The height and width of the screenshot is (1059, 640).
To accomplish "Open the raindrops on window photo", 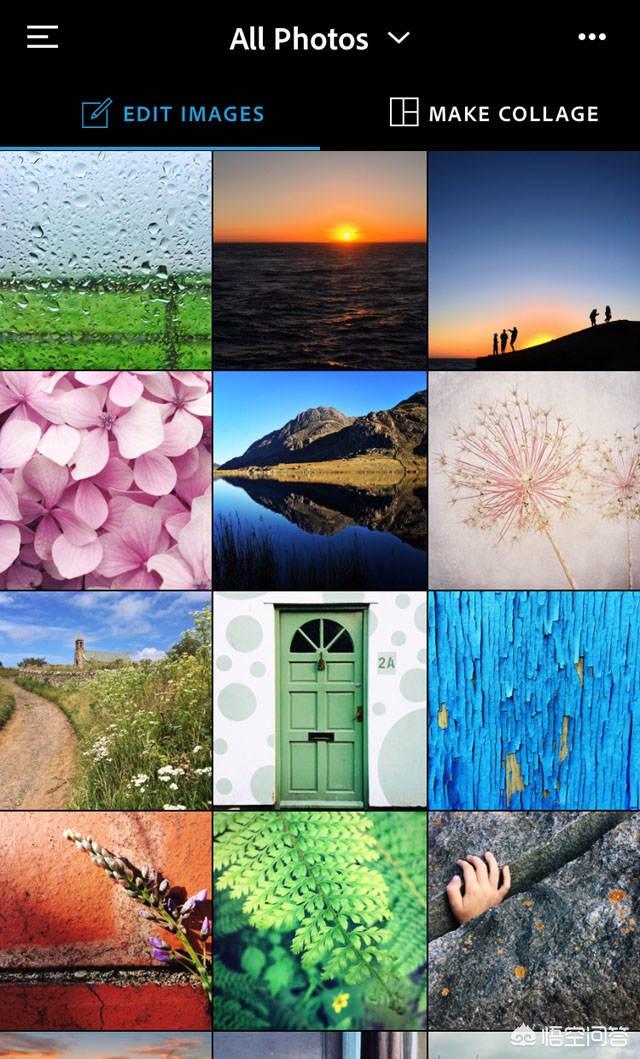I will pos(105,260).
